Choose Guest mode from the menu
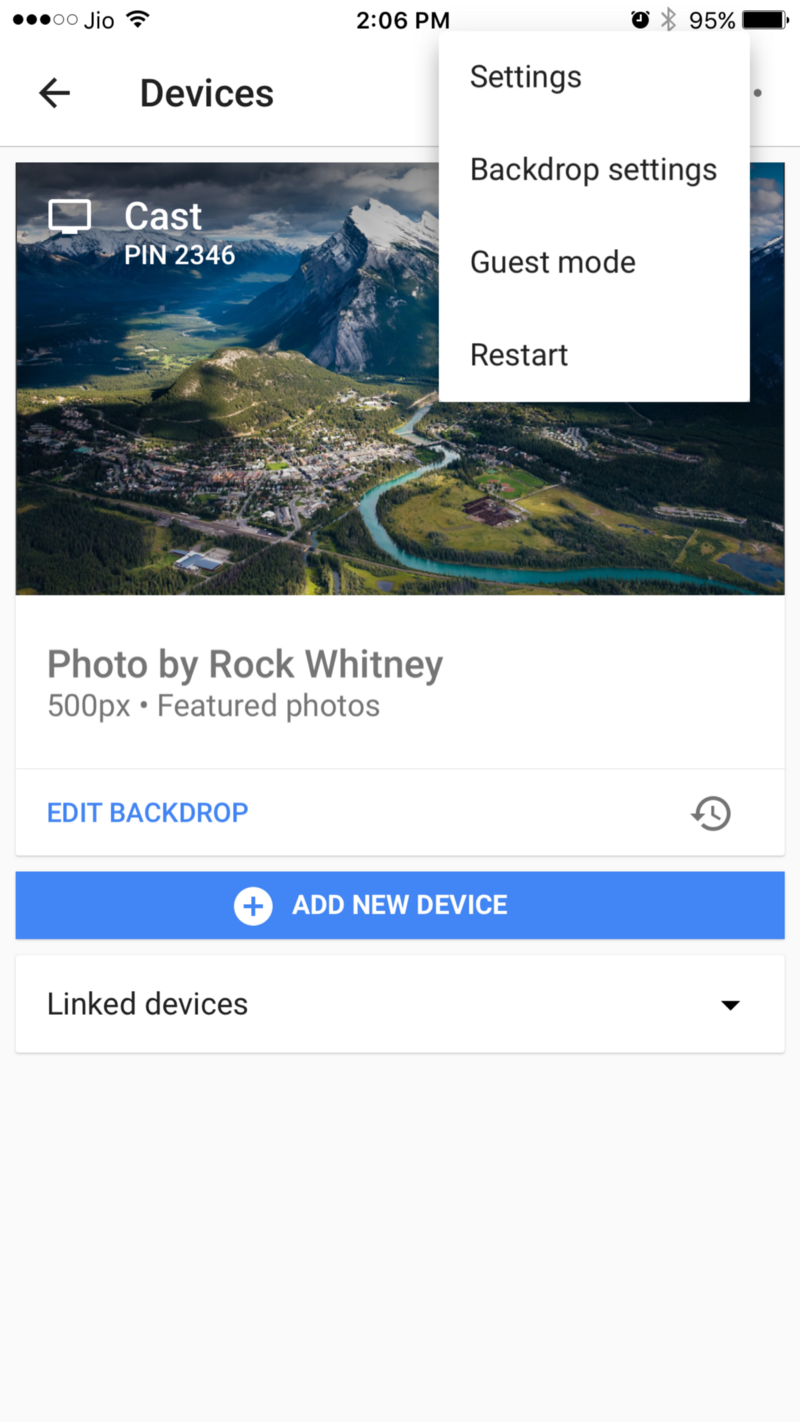The height and width of the screenshot is (1422, 800). [552, 262]
